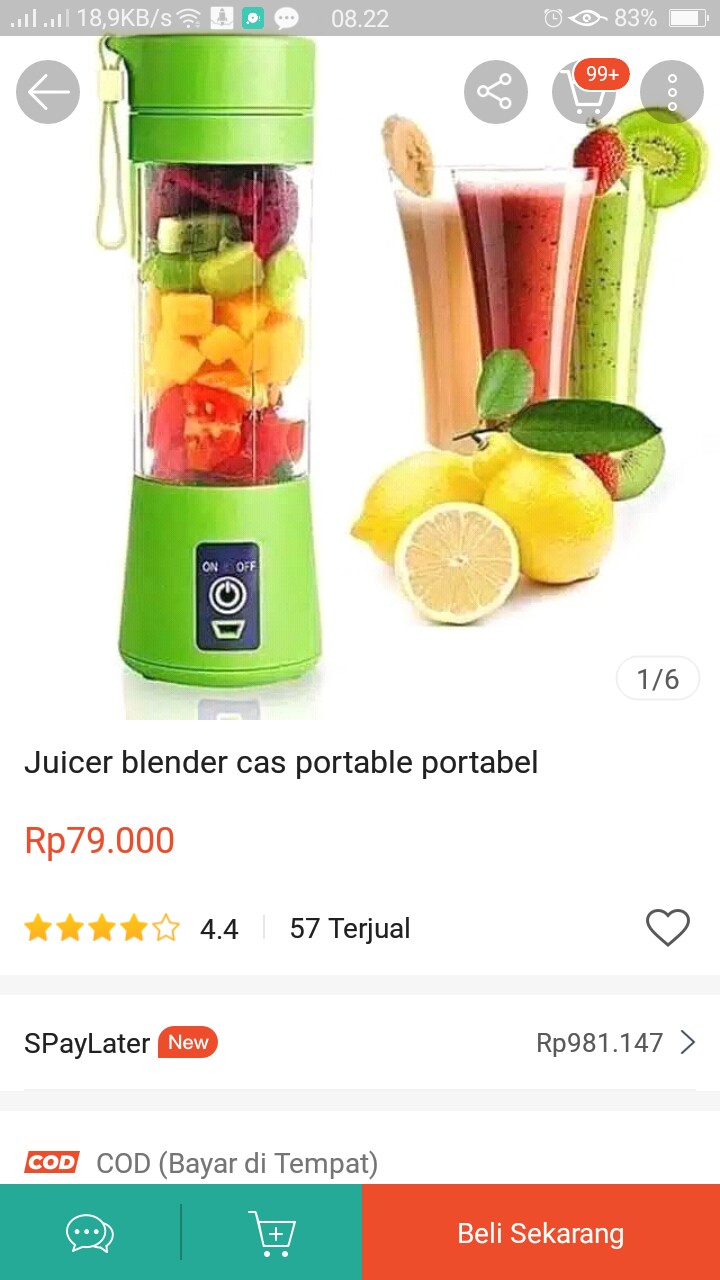The width and height of the screenshot is (720, 1280).
Task: Open reviews via the '57 Terjual' link
Action: (349, 928)
